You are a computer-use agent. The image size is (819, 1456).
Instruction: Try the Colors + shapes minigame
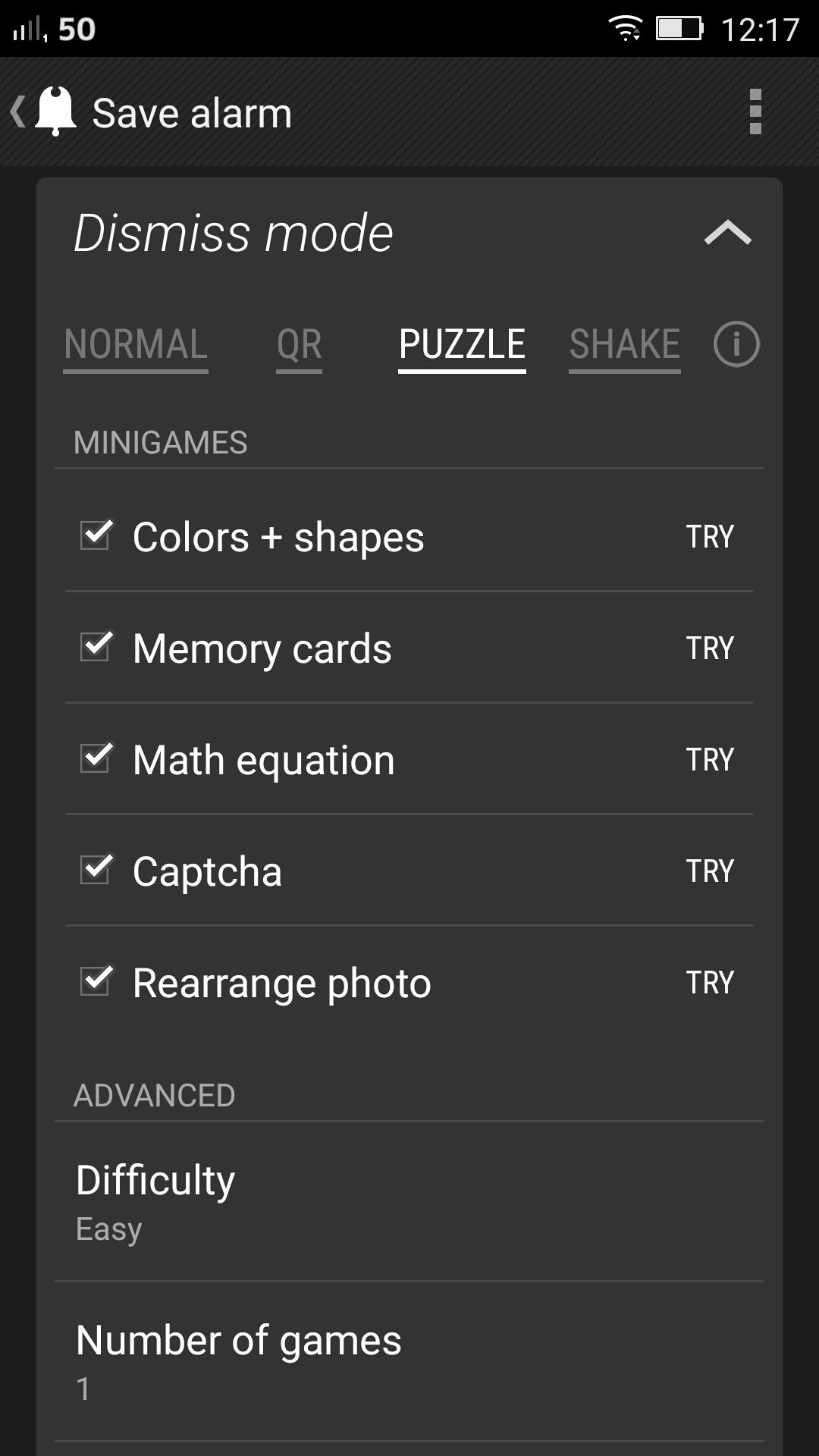tap(710, 537)
